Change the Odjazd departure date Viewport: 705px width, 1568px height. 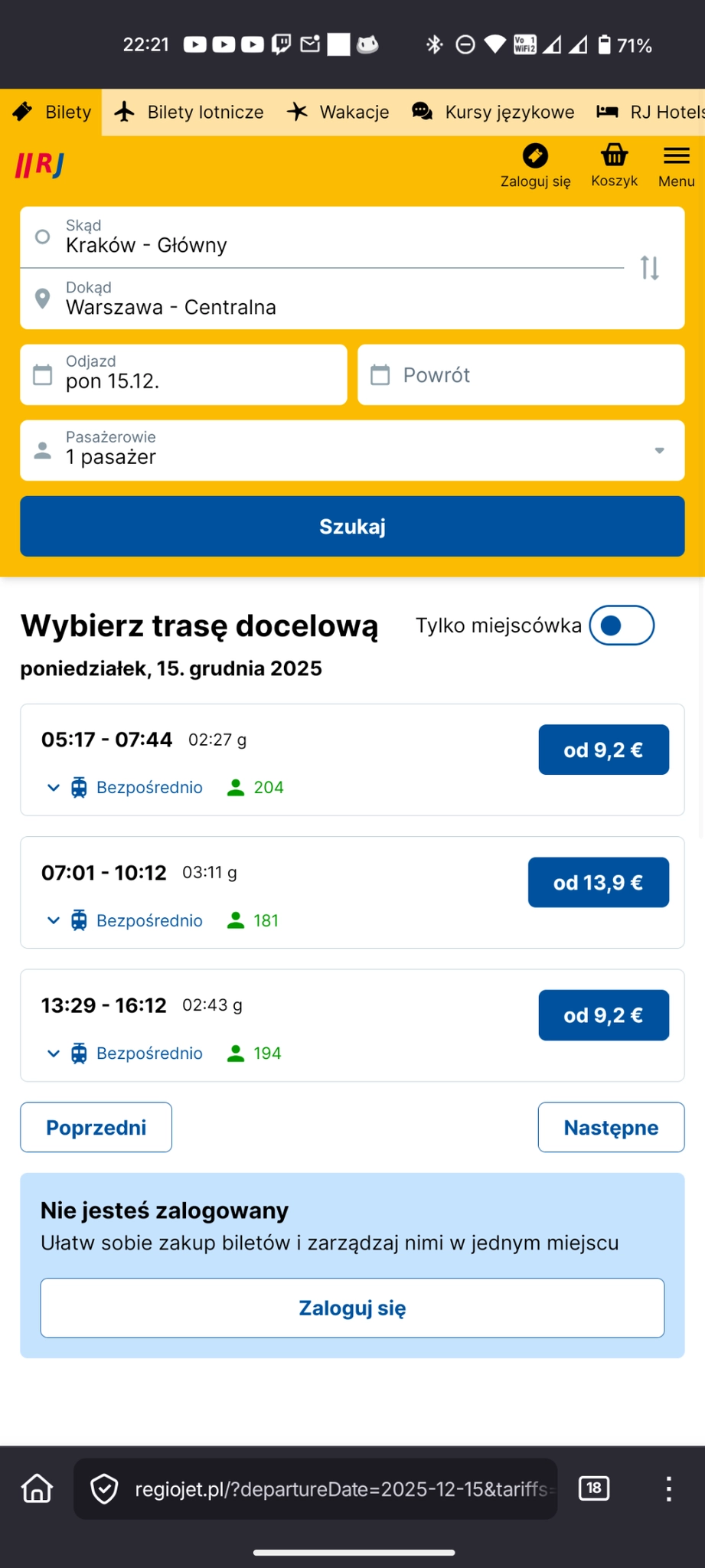coord(183,374)
